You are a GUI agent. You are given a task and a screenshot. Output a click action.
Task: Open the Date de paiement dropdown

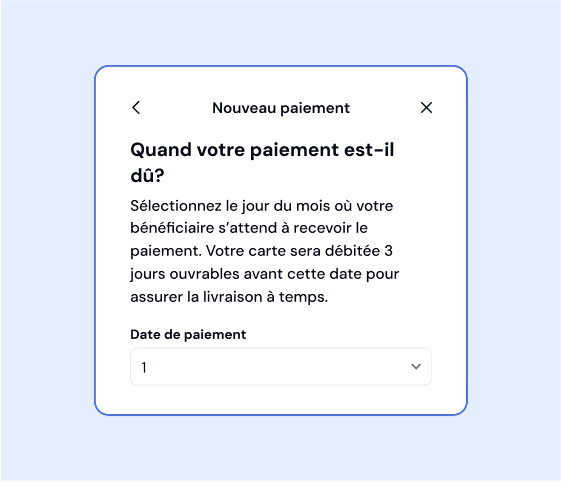coord(281,367)
